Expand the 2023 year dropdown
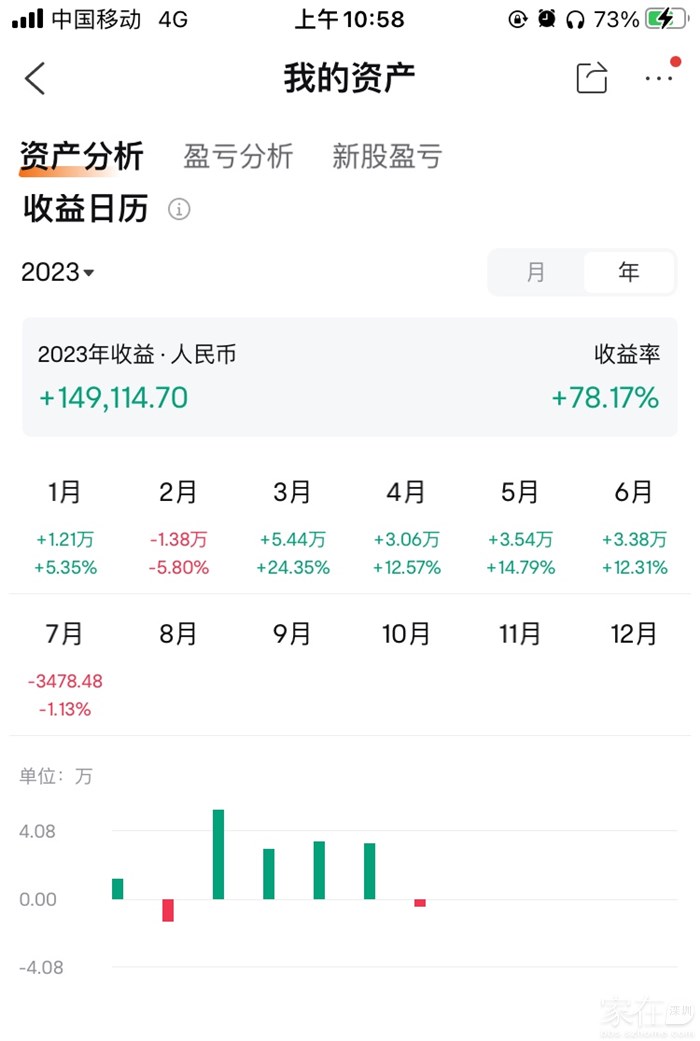Viewport: 700px width, 1041px height. (58, 272)
